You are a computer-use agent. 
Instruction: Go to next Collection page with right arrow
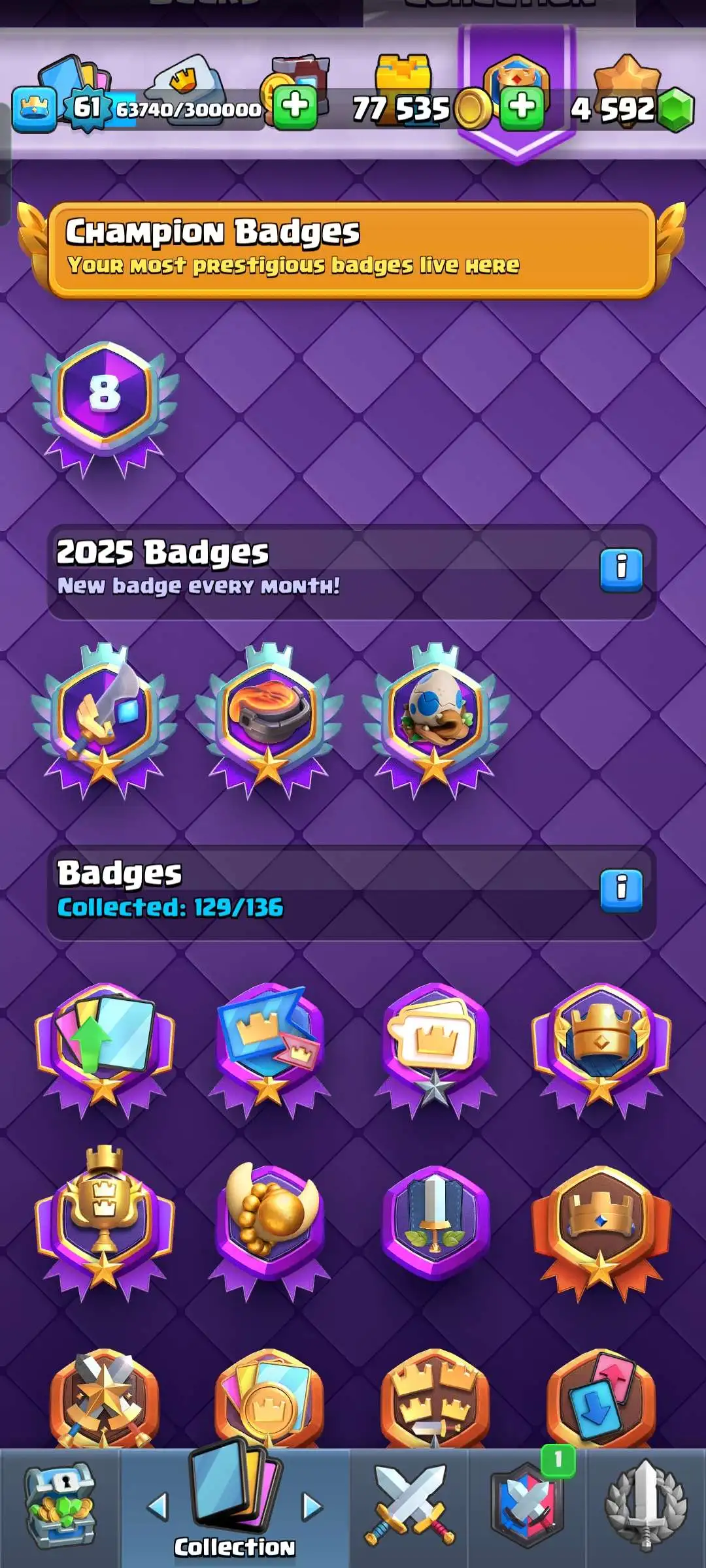point(312,1507)
